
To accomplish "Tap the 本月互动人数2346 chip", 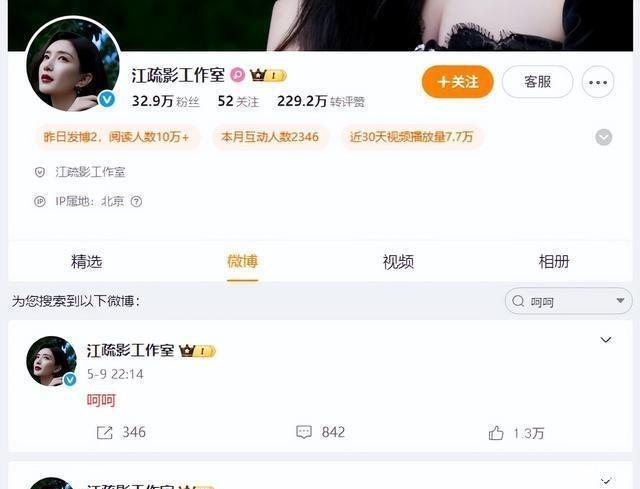I will click(270, 136).
